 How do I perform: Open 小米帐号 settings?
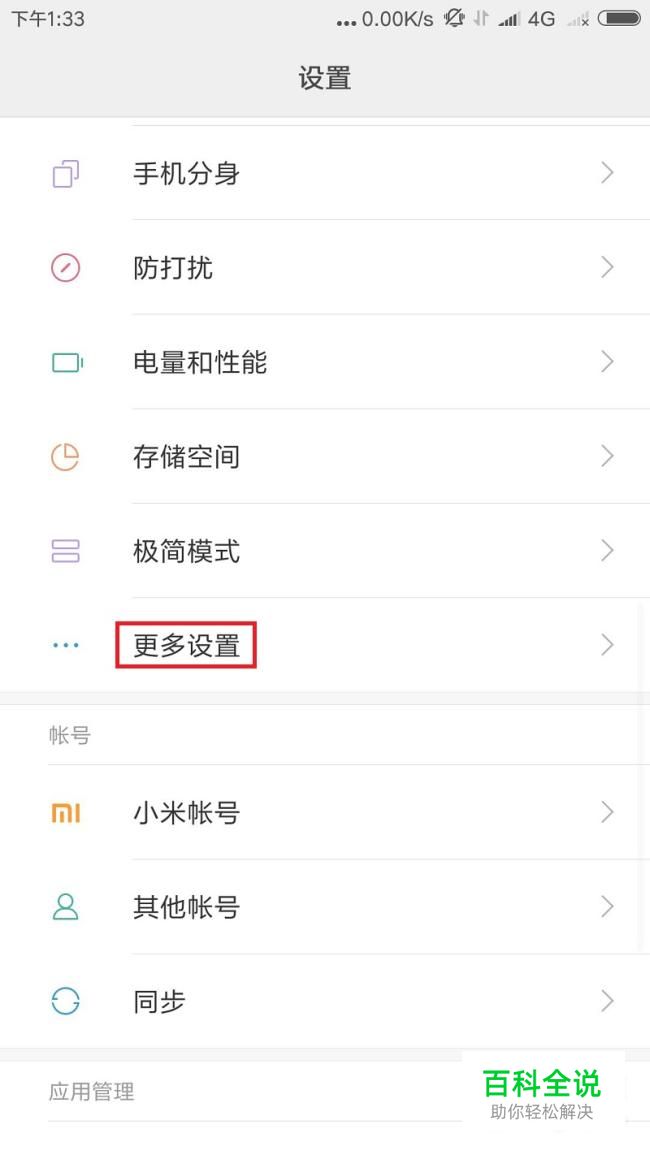coord(325,812)
